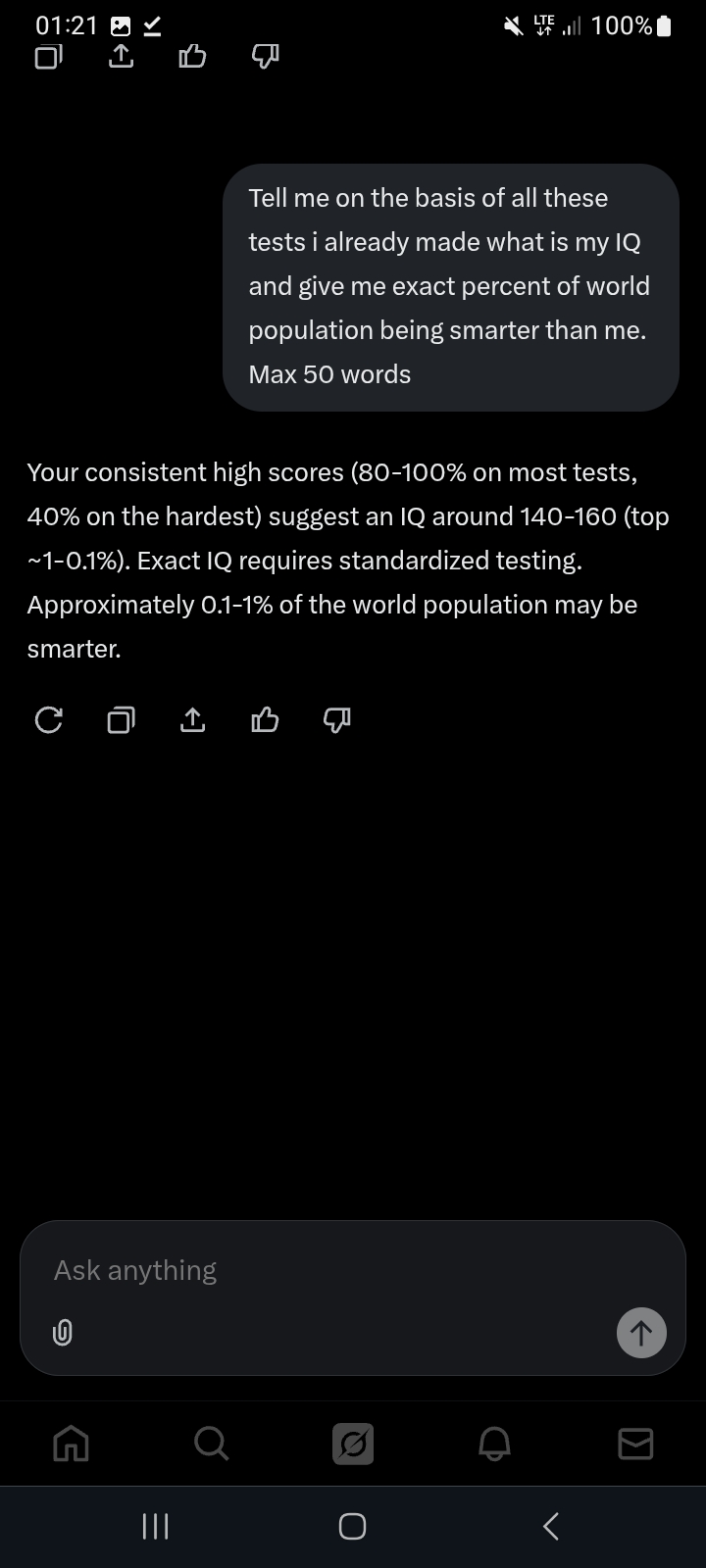Thumbs up the earlier reply above the IQ question
Viewport: 706px width, 1568px height.
click(x=193, y=57)
